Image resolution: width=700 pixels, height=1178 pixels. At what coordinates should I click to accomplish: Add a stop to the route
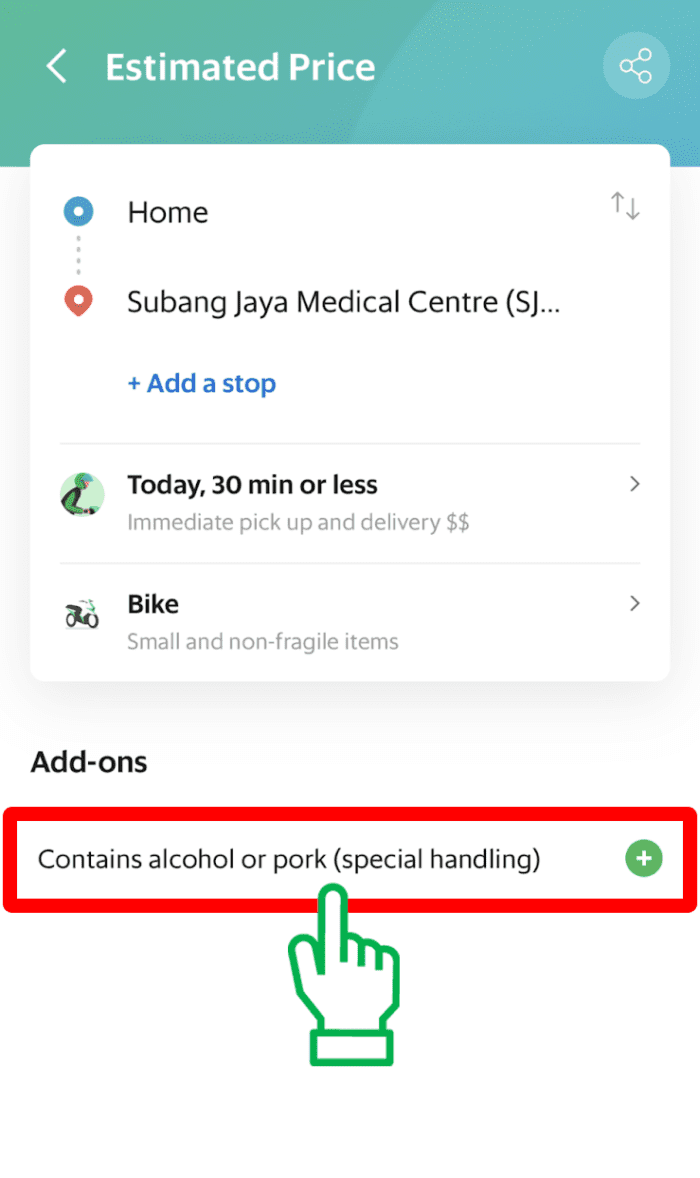pyautogui.click(x=201, y=383)
